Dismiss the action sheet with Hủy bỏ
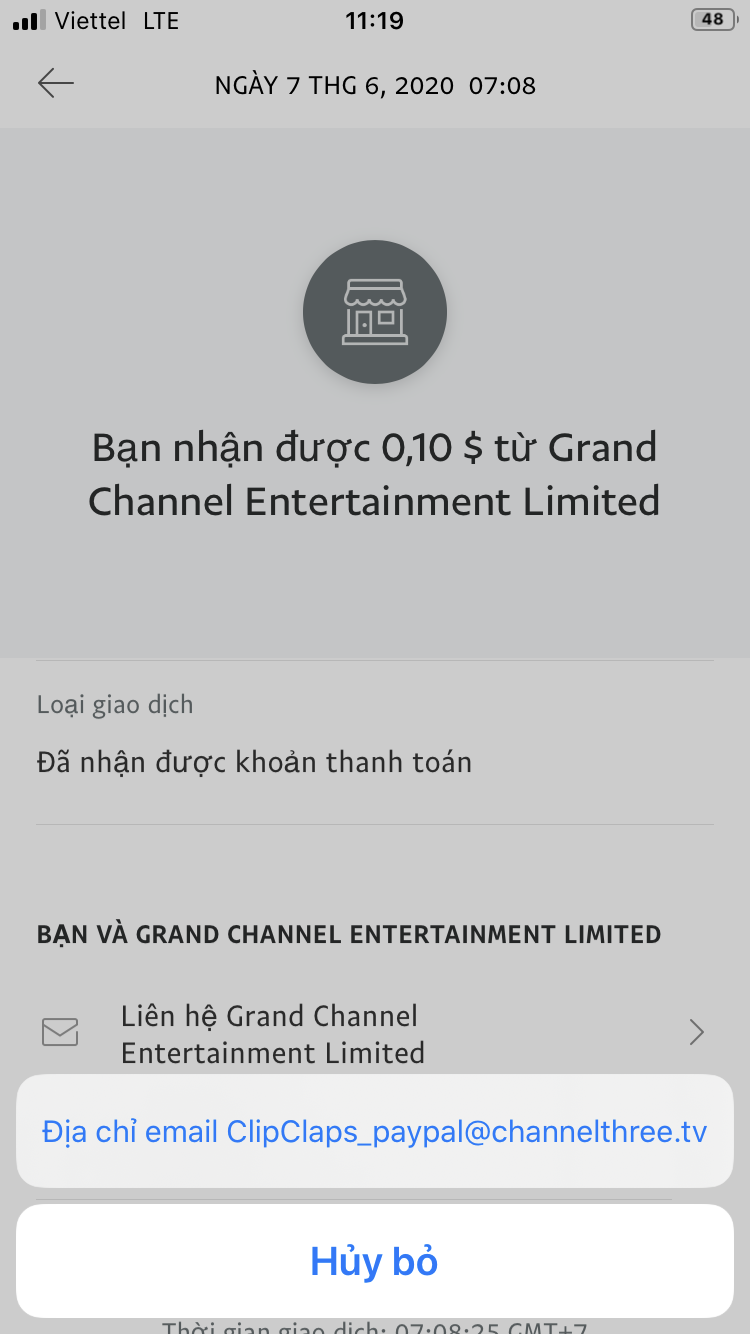This screenshot has height=1334, width=750. pyautogui.click(x=374, y=1261)
